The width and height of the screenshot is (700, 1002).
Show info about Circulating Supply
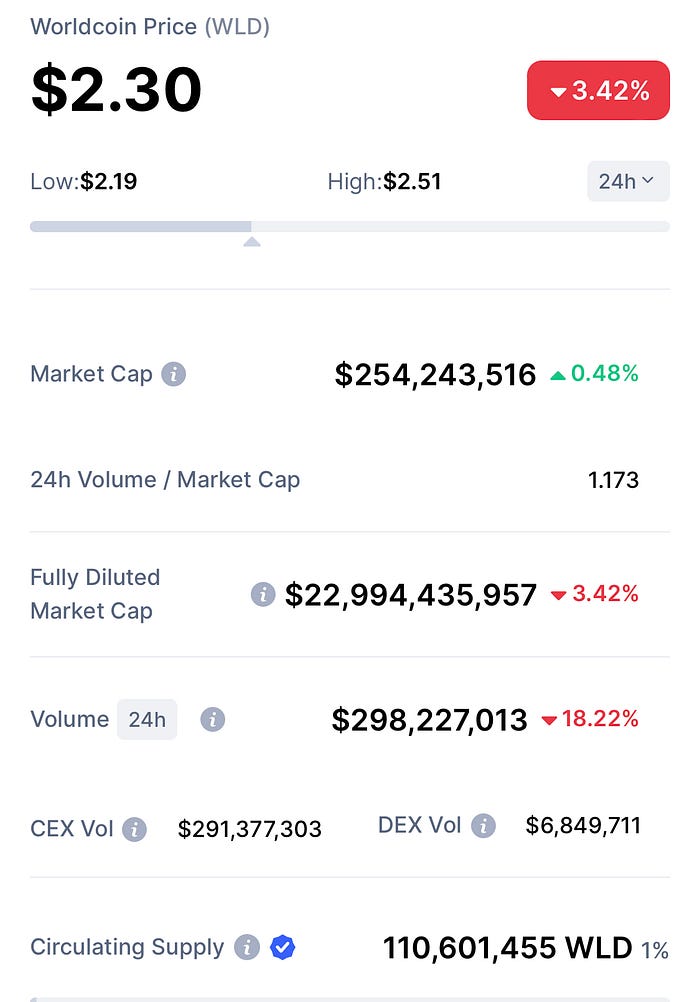pos(246,947)
